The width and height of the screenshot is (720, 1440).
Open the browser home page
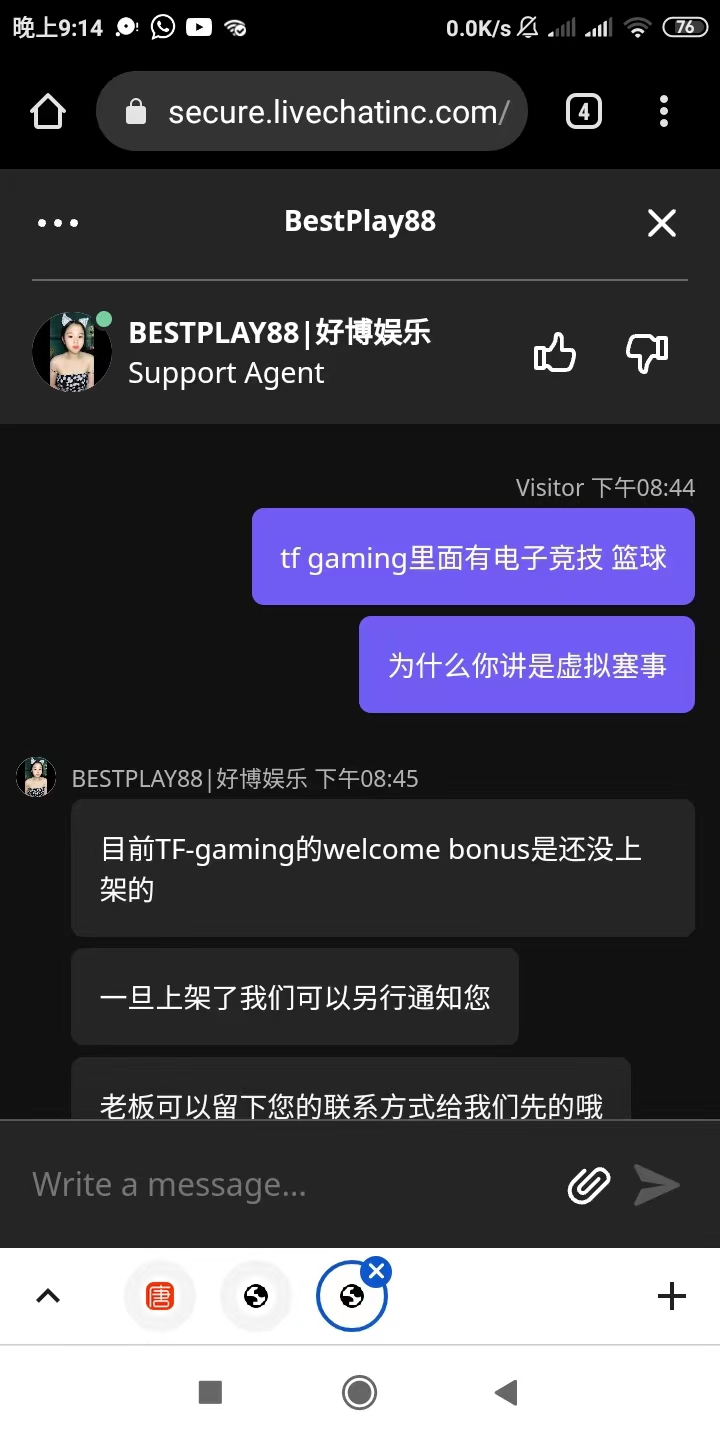point(48,112)
